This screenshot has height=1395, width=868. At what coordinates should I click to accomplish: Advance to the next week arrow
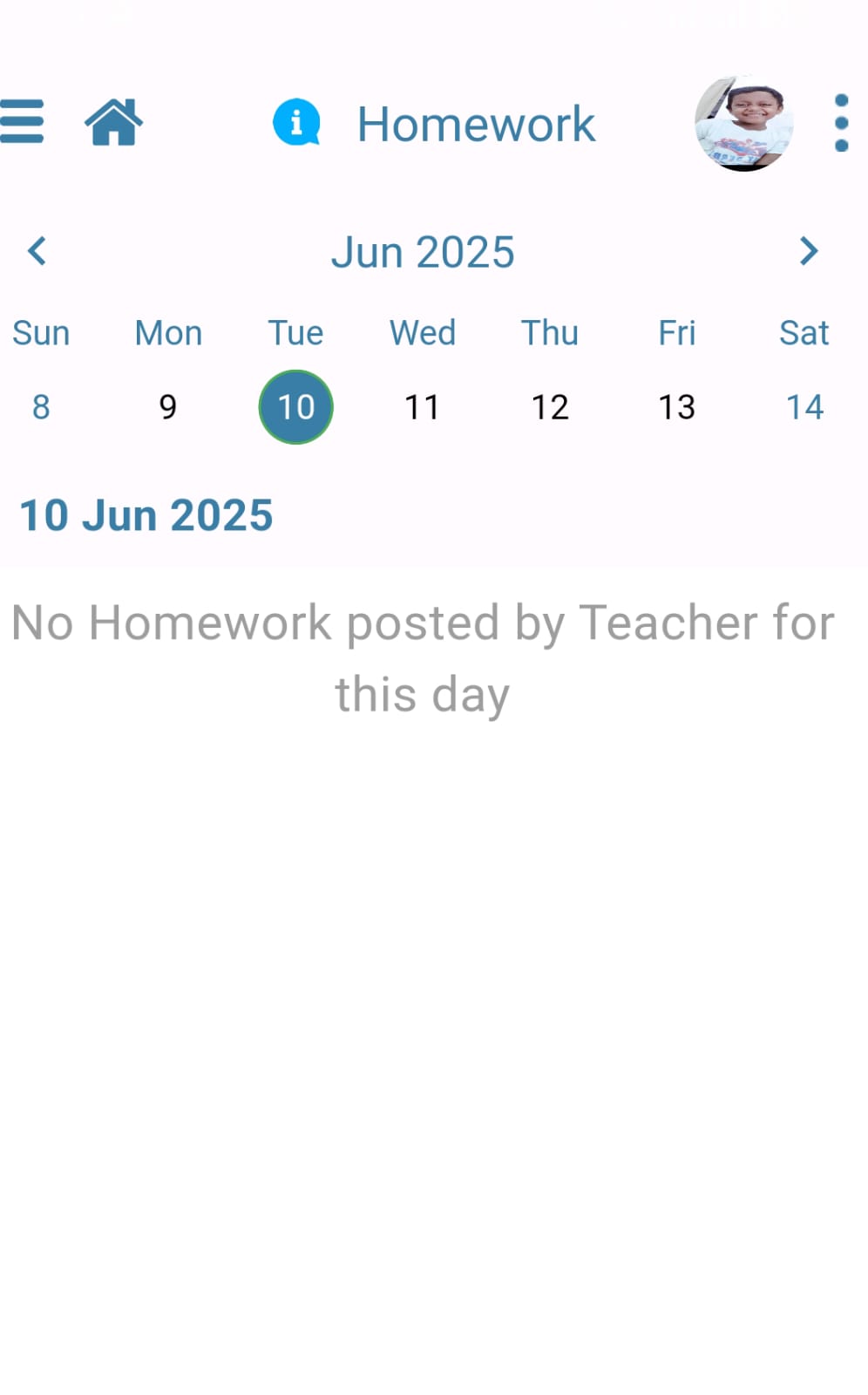pos(809,251)
